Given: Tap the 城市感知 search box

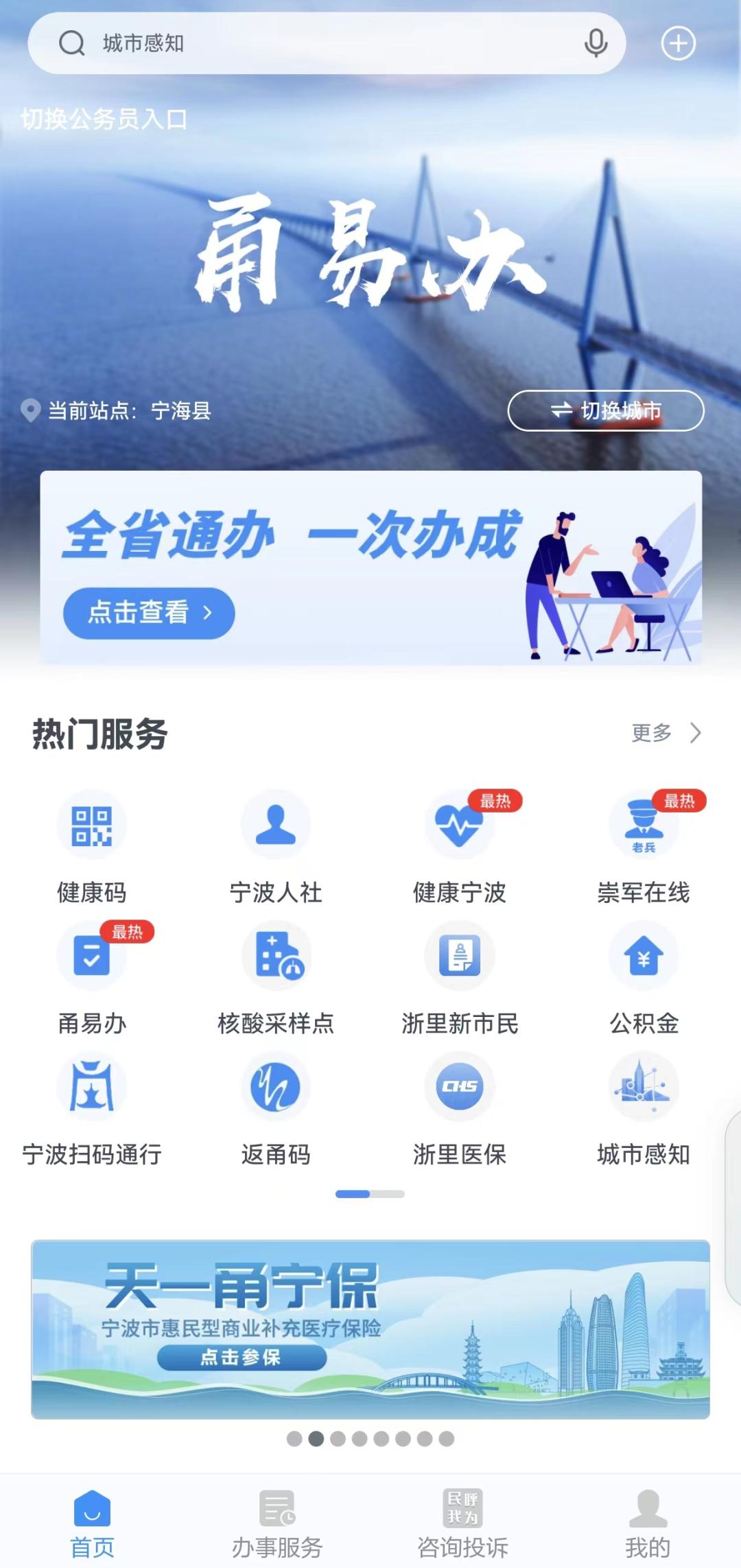Looking at the screenshot, I should (309, 43).
